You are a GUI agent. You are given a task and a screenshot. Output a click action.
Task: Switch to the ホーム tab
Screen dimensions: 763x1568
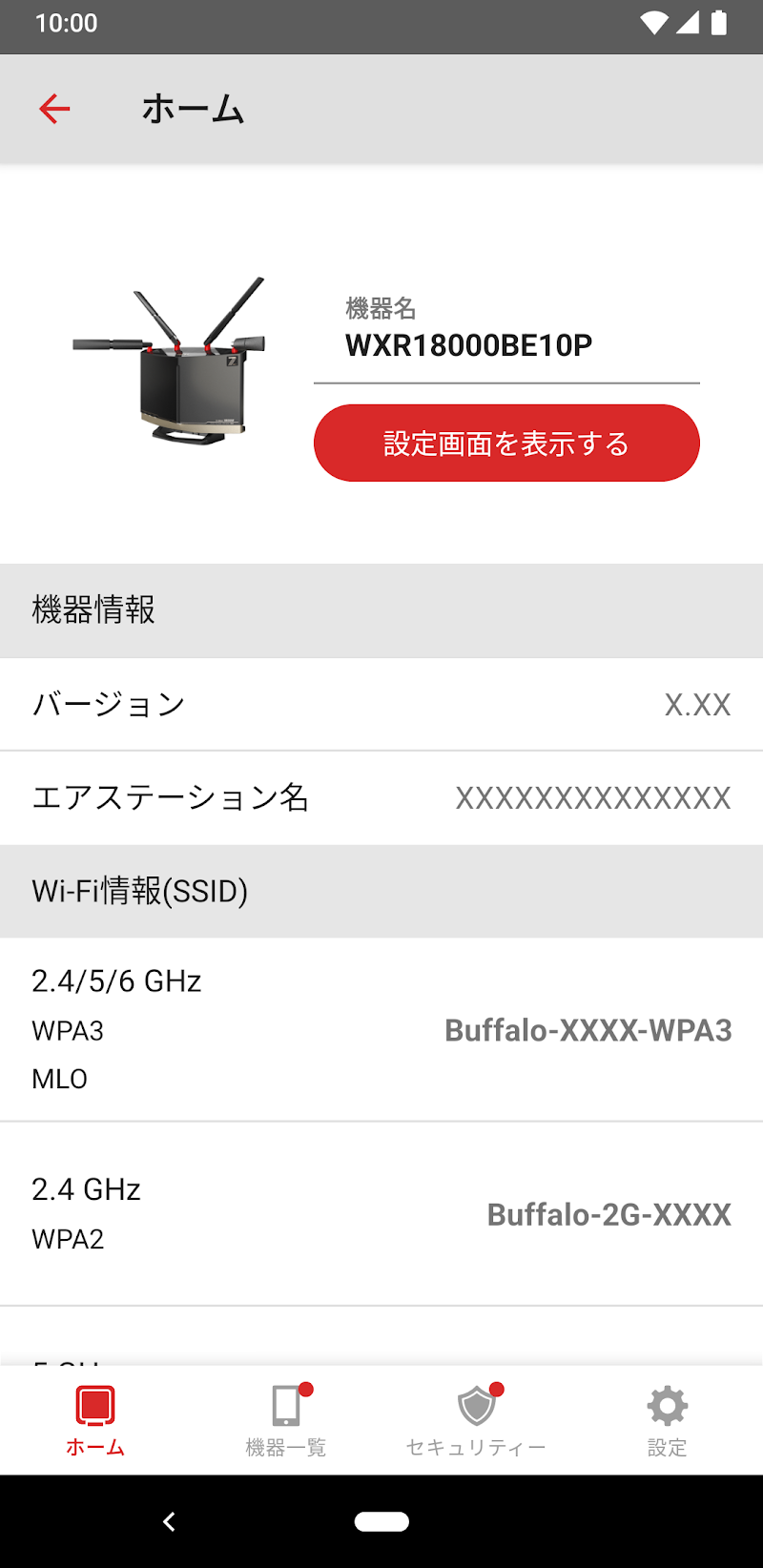95,1420
